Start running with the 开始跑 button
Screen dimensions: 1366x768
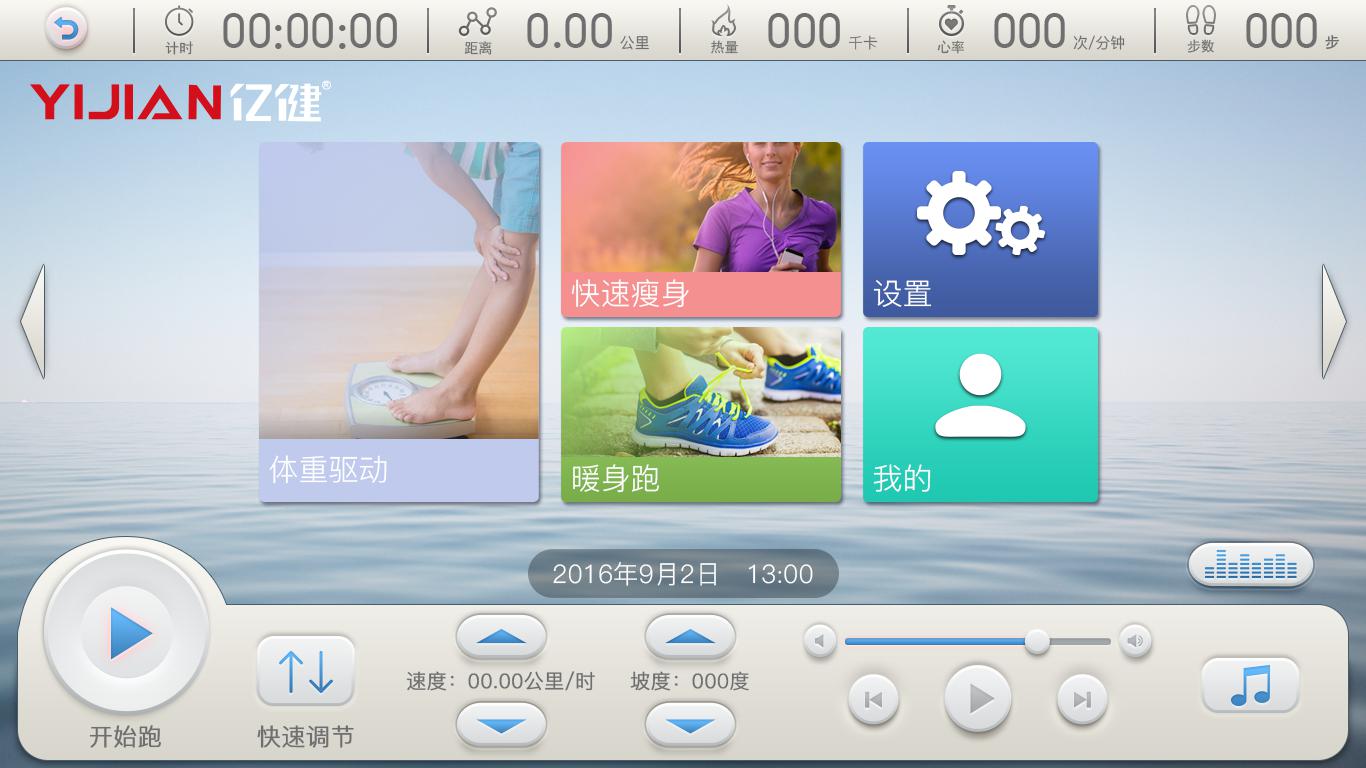(x=127, y=634)
